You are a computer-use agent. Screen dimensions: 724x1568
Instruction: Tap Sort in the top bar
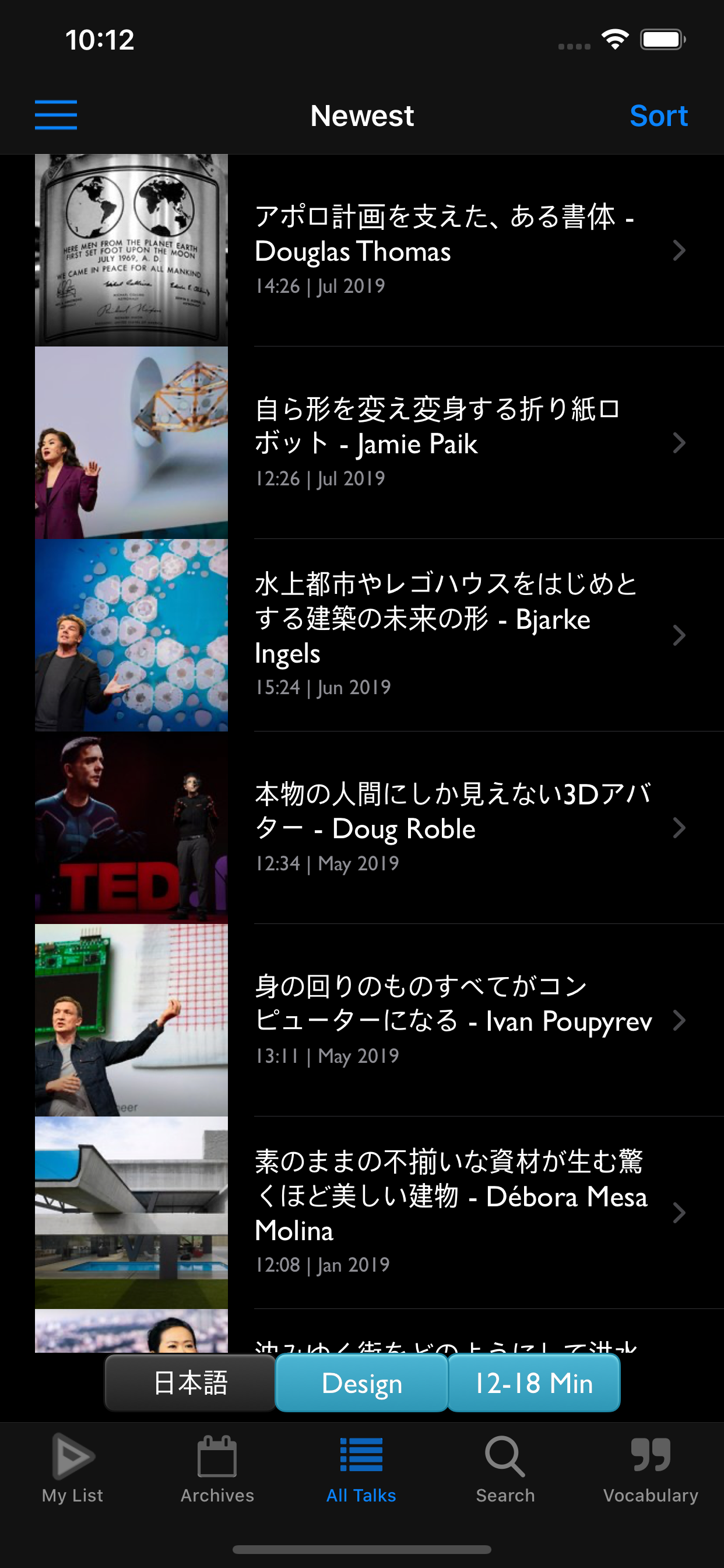[x=658, y=115]
